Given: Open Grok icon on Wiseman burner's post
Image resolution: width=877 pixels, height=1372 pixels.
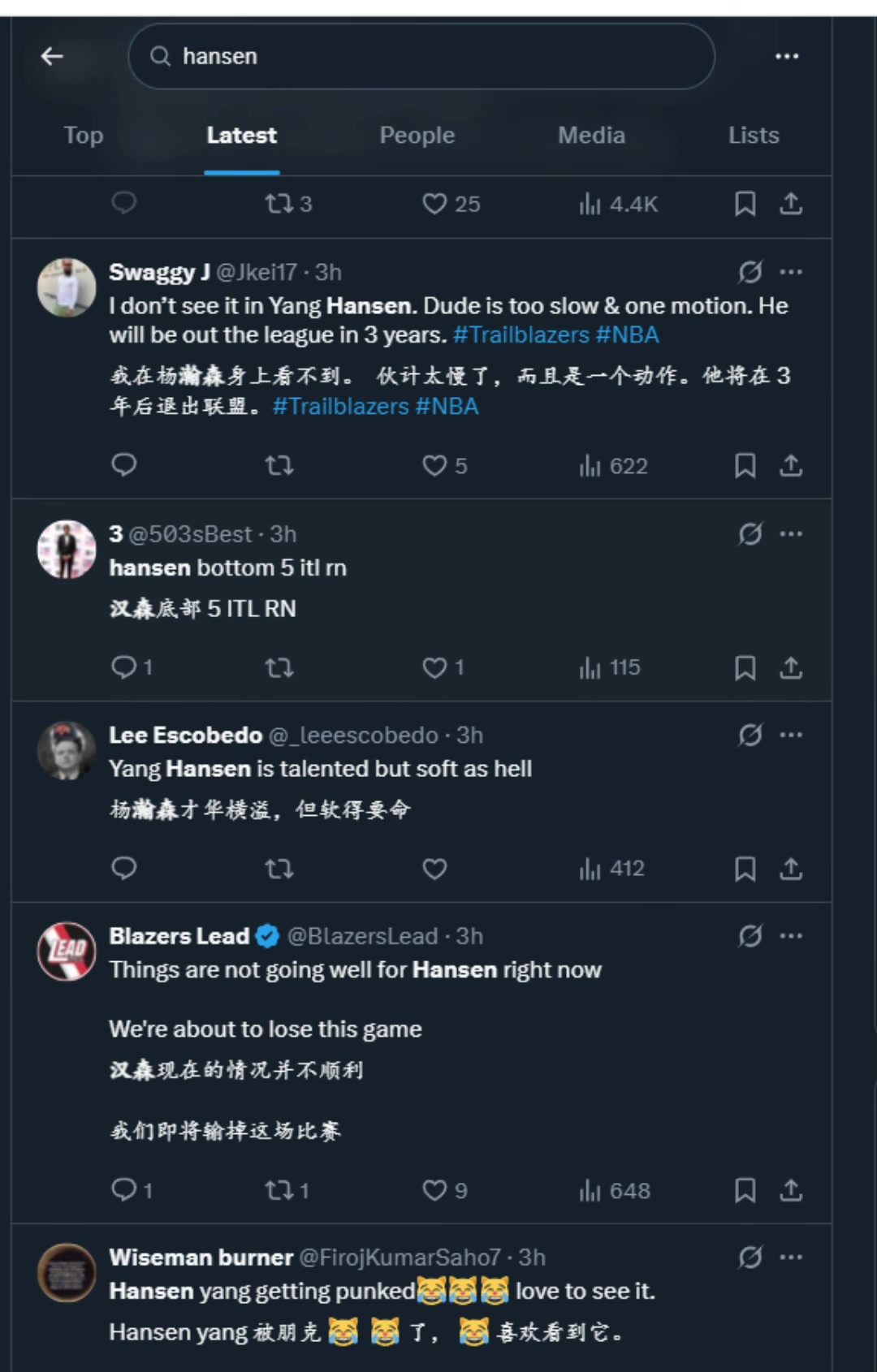Looking at the screenshot, I should [x=750, y=1257].
